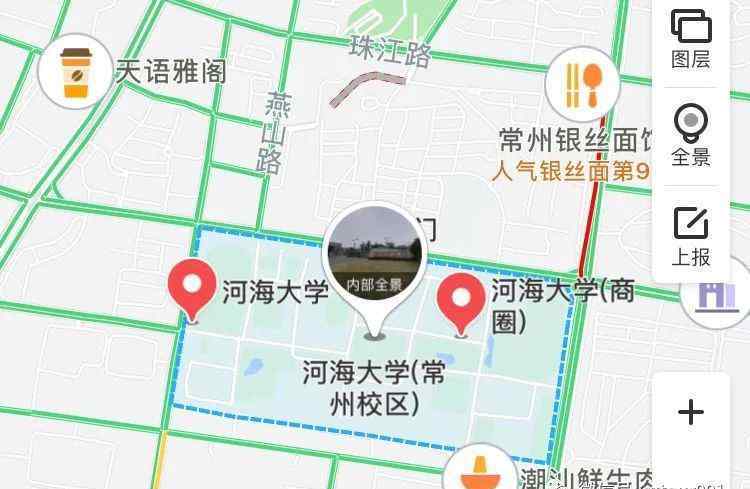Screen dimensions: 750x489
Task: Open the 全景 street view mode
Action: [690, 134]
